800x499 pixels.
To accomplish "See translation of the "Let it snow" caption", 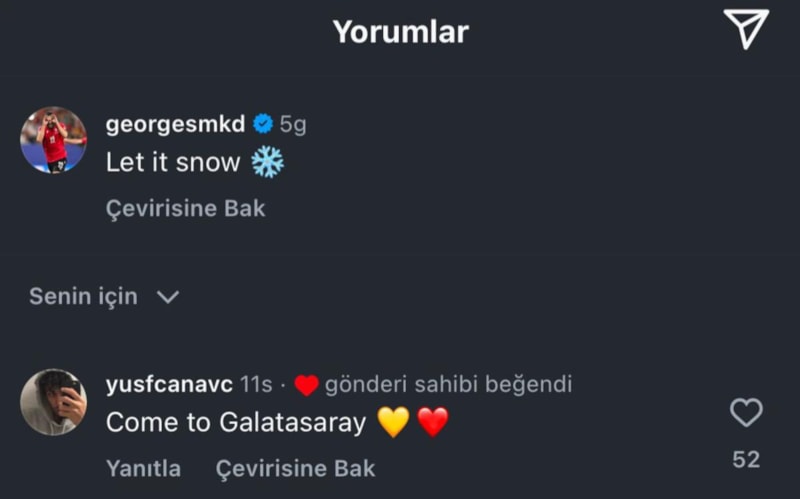I will click(x=185, y=209).
